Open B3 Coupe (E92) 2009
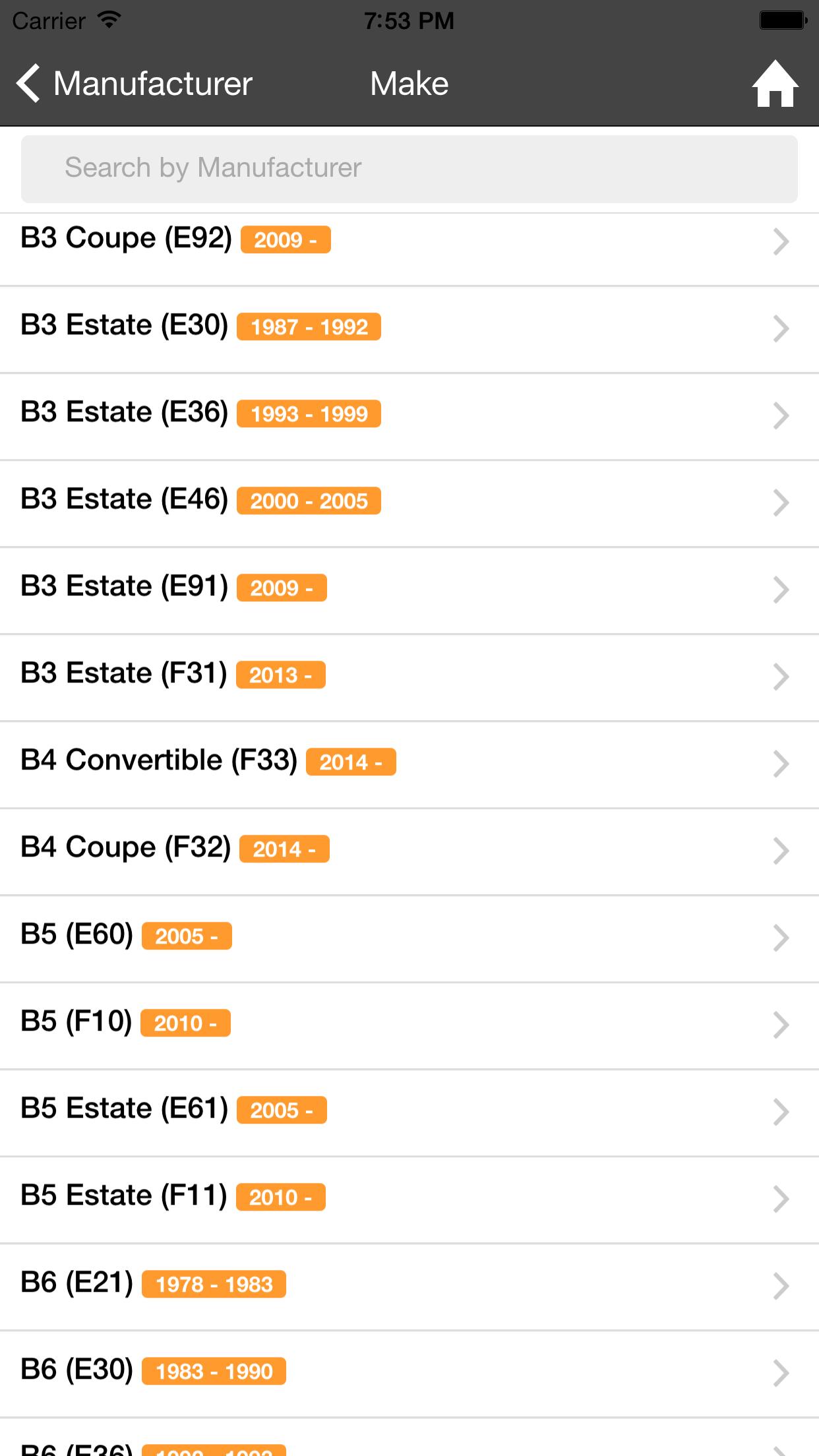 pyautogui.click(x=409, y=241)
